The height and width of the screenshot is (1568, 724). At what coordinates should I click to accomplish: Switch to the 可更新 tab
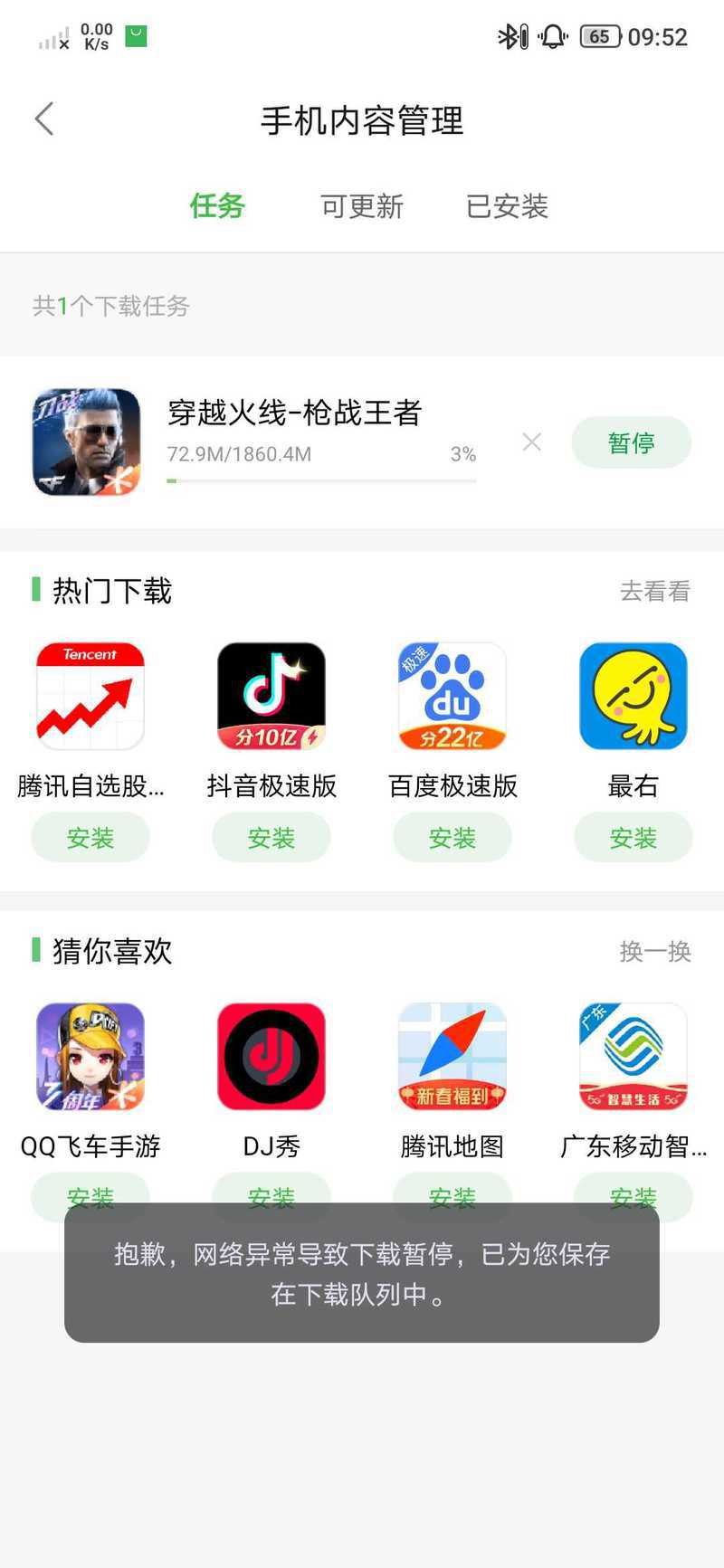pyautogui.click(x=361, y=206)
